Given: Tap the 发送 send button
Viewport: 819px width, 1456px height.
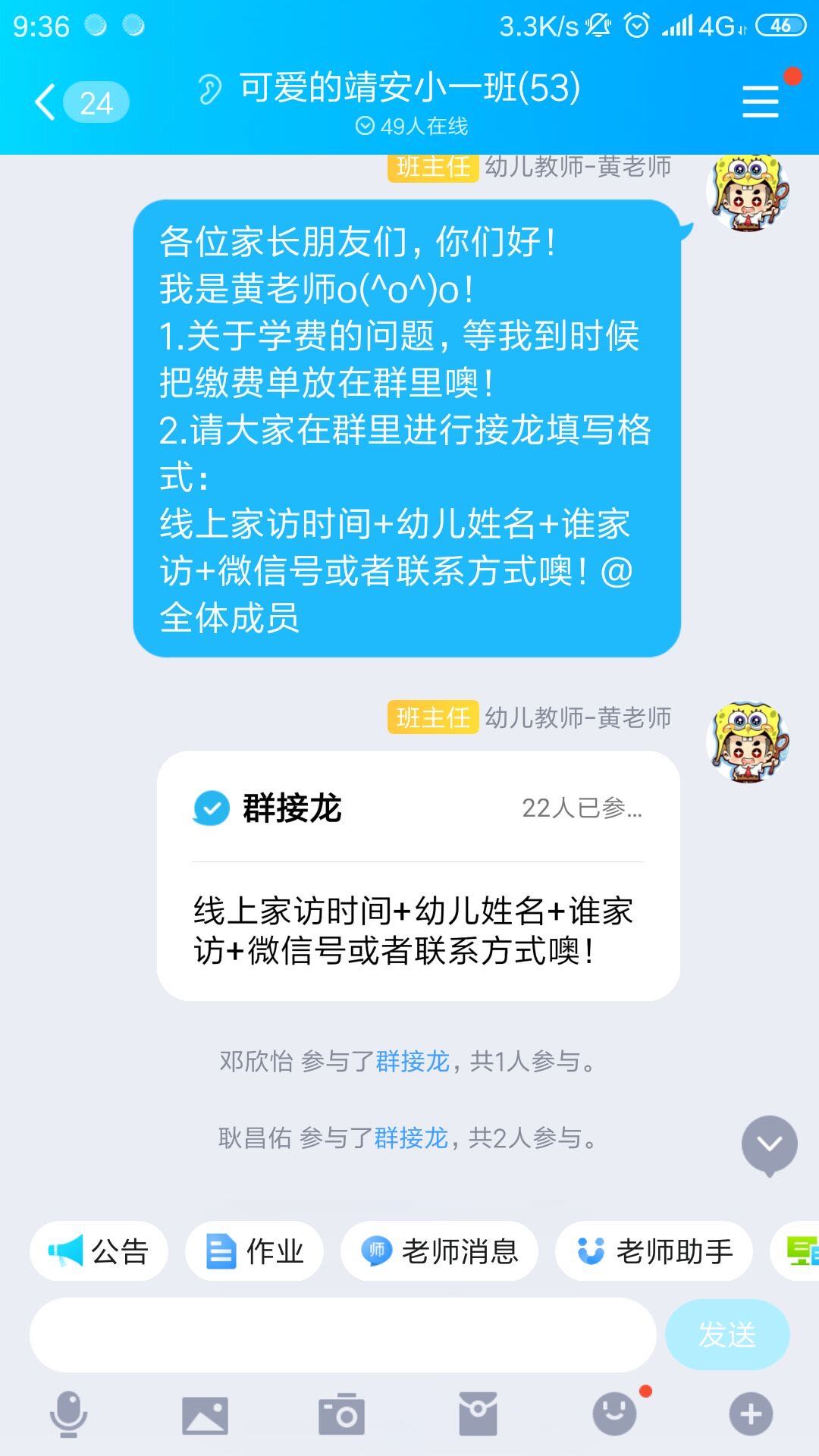Looking at the screenshot, I should [x=726, y=1335].
